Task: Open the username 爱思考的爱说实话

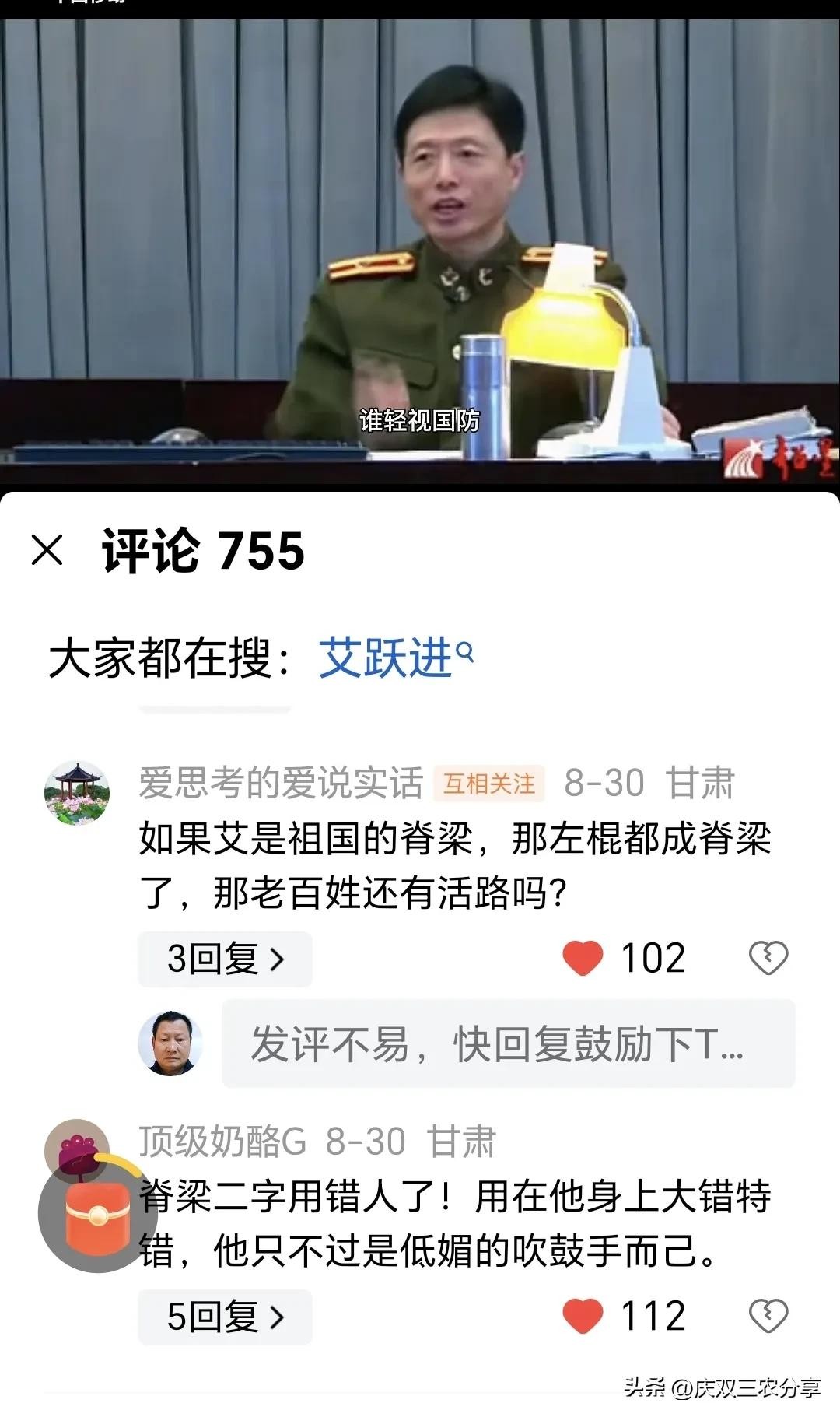Action: 280,783
